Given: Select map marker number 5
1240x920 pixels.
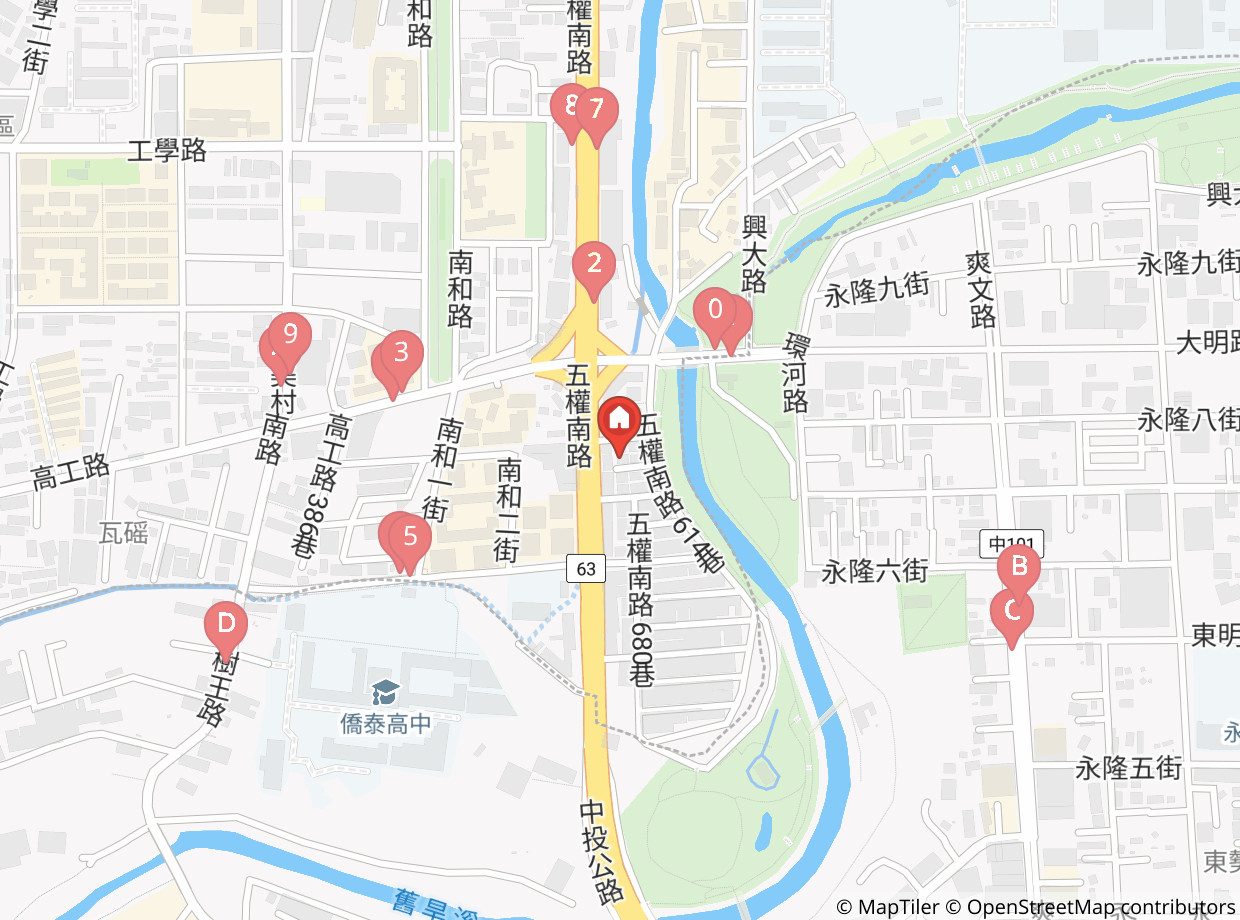Looking at the screenshot, I should pyautogui.click(x=410, y=537).
